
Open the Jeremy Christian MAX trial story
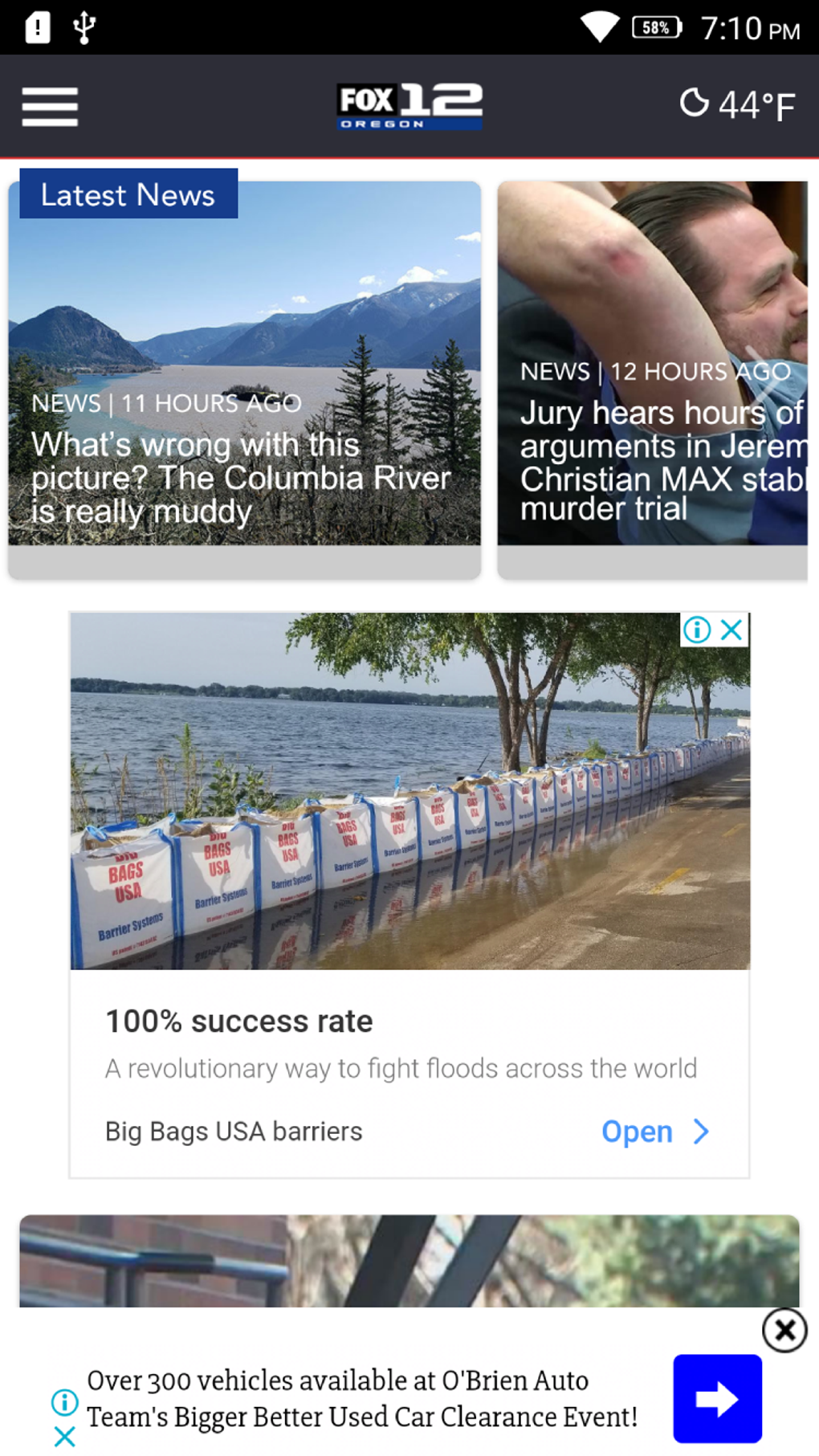click(652, 377)
